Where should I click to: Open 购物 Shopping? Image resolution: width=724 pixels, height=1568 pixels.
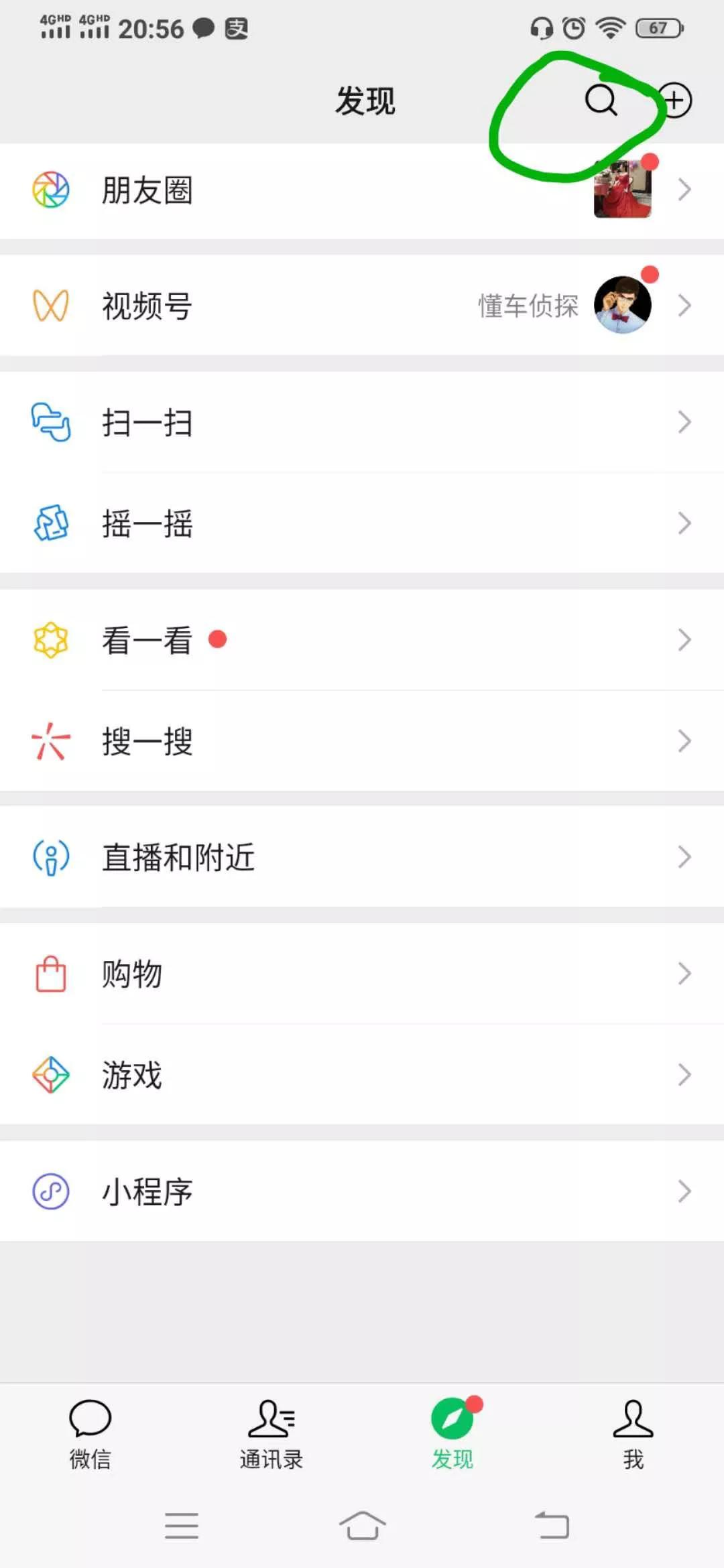coord(362,974)
